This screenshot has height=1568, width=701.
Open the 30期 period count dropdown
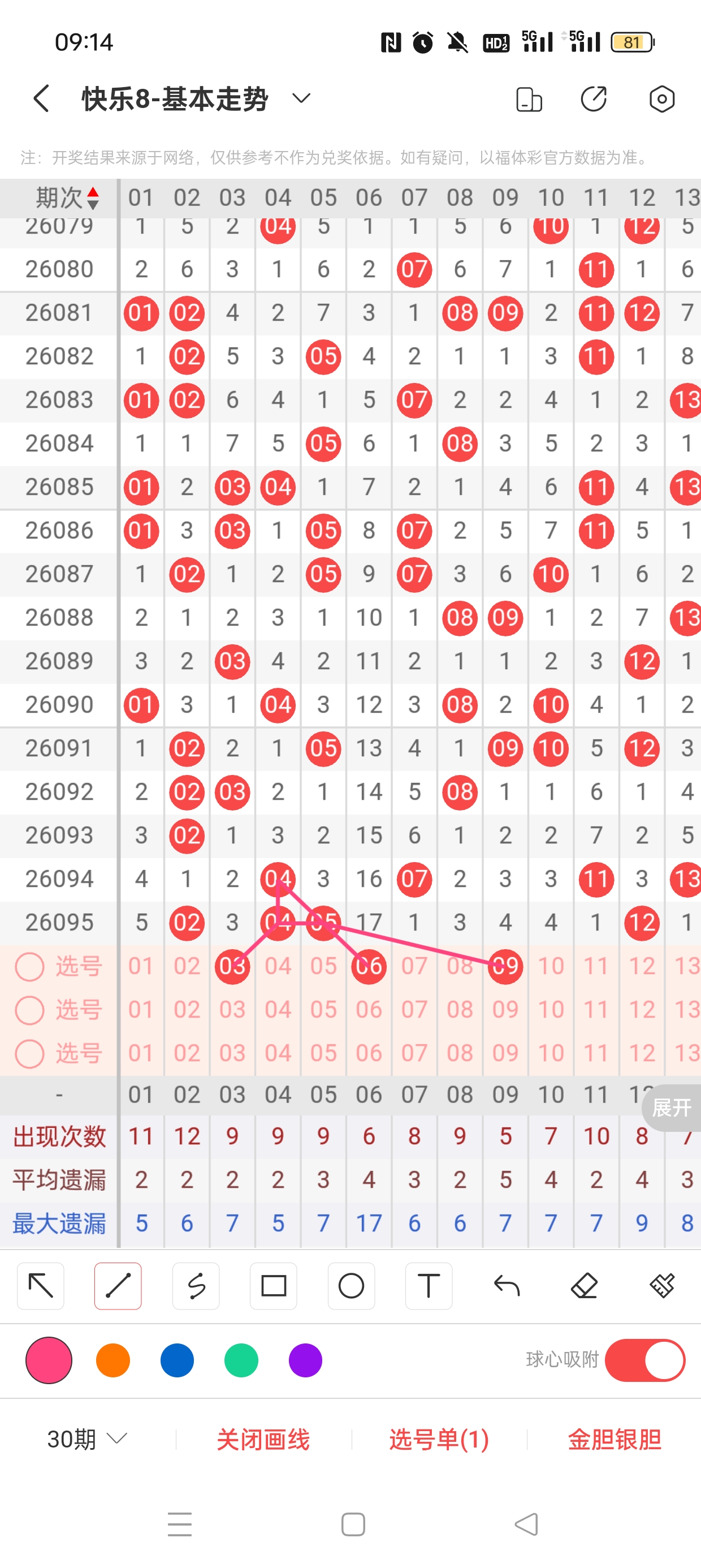[x=87, y=1439]
